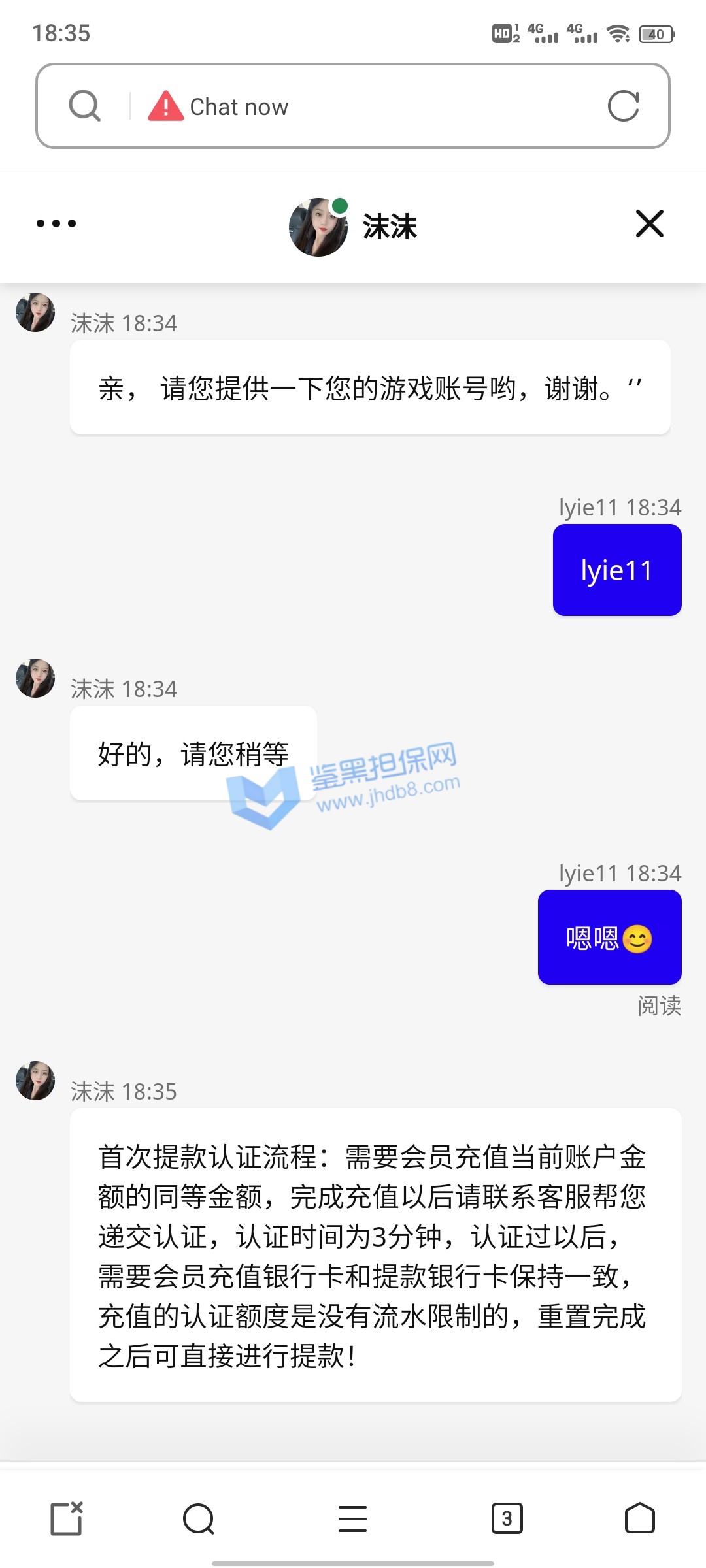Open the browser's new tab icon
706x1568 pixels.
coord(67,1518)
